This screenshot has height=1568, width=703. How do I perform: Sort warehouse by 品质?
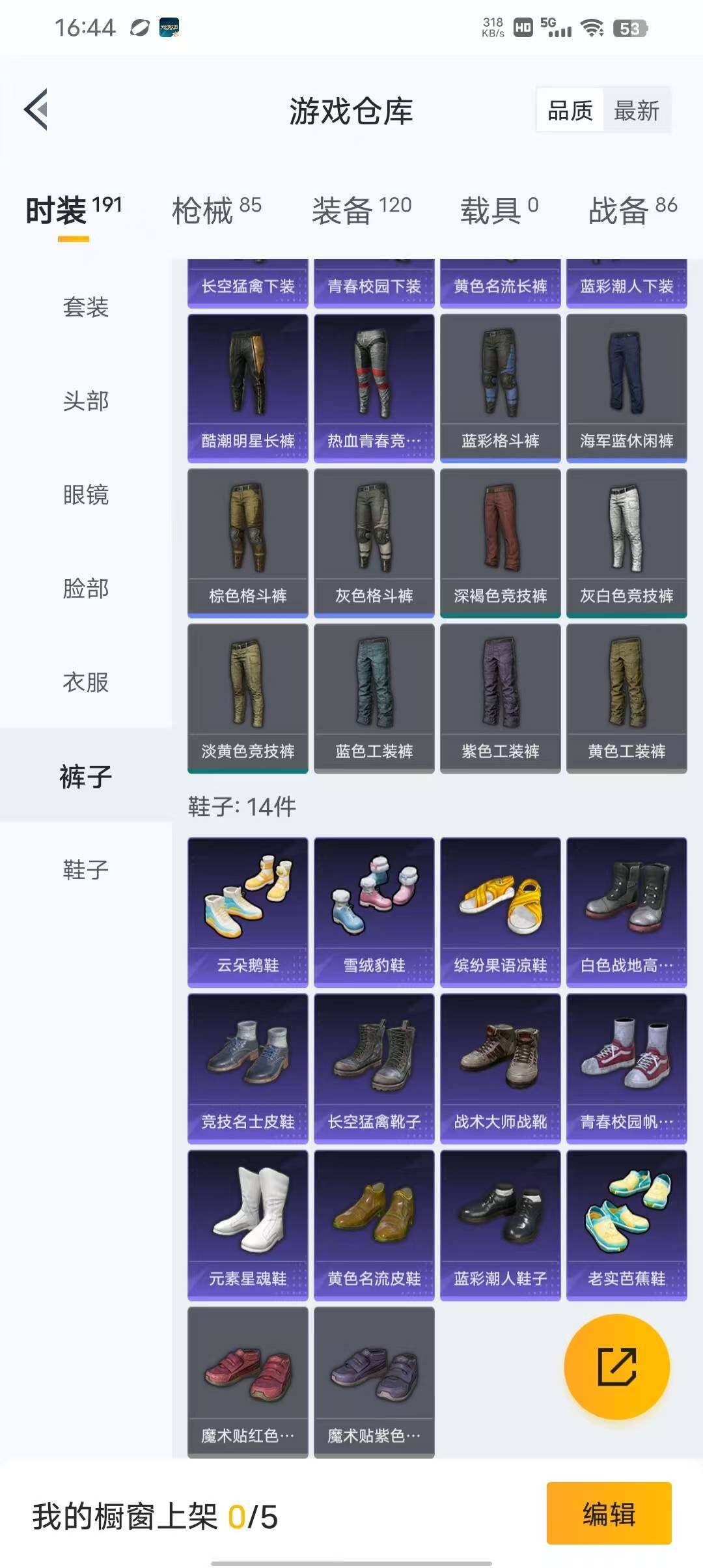click(570, 111)
